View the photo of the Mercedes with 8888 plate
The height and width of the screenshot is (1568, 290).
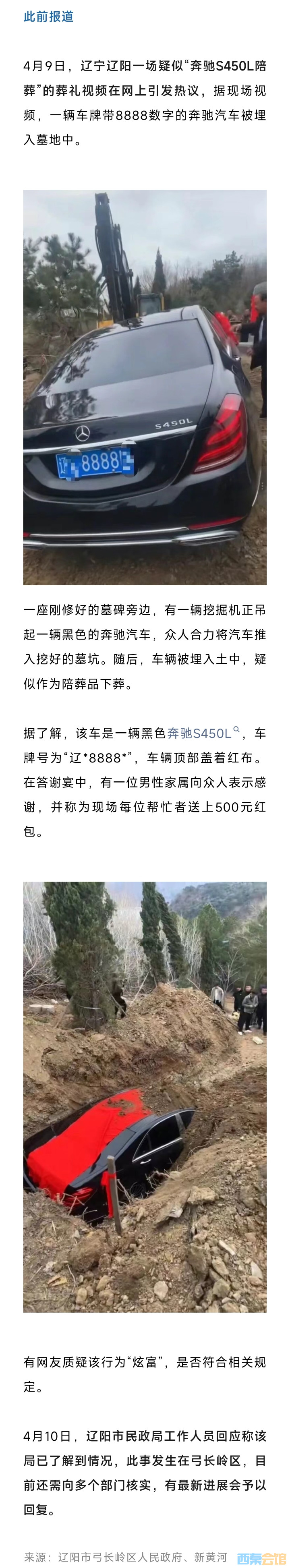click(145, 387)
